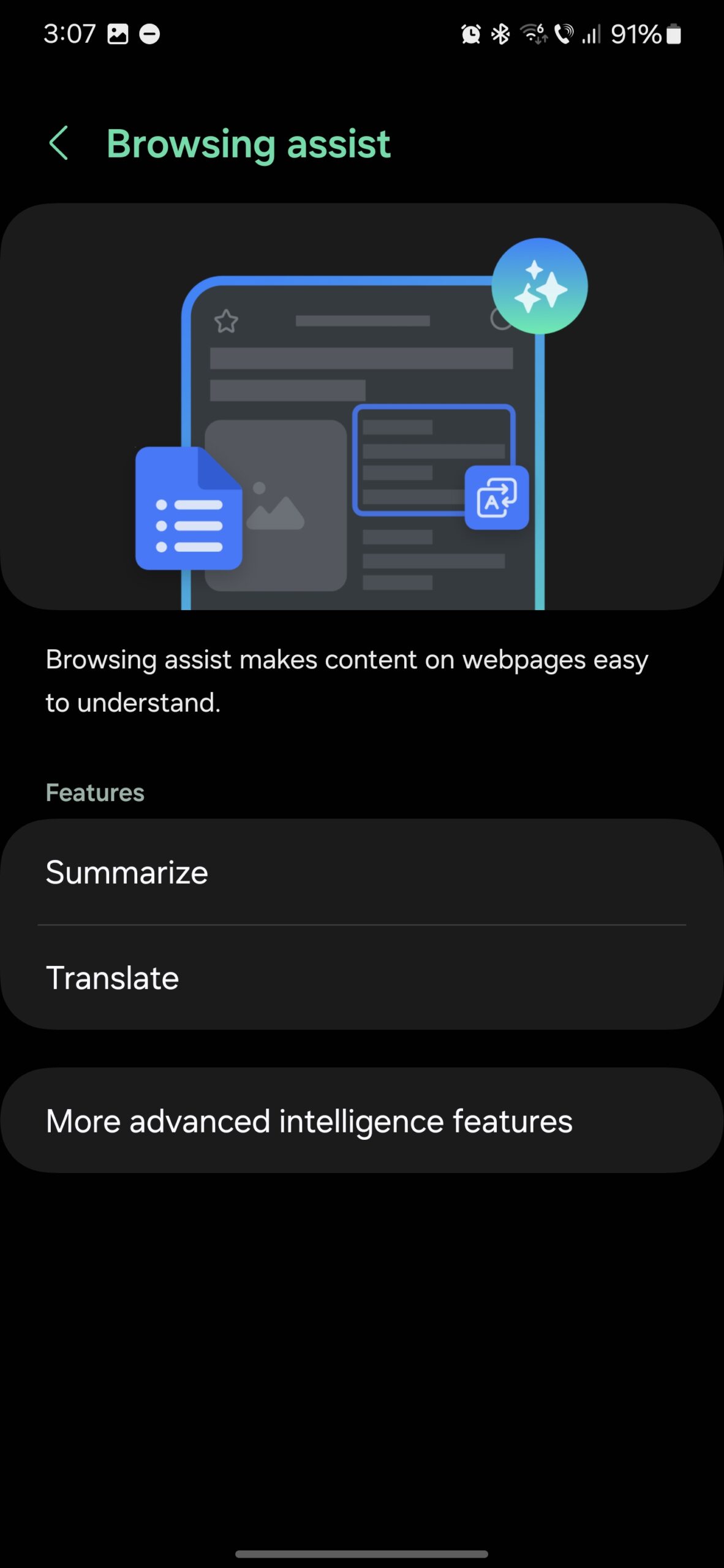Open More advanced intelligence features
The width and height of the screenshot is (724, 1568).
[x=361, y=1121]
